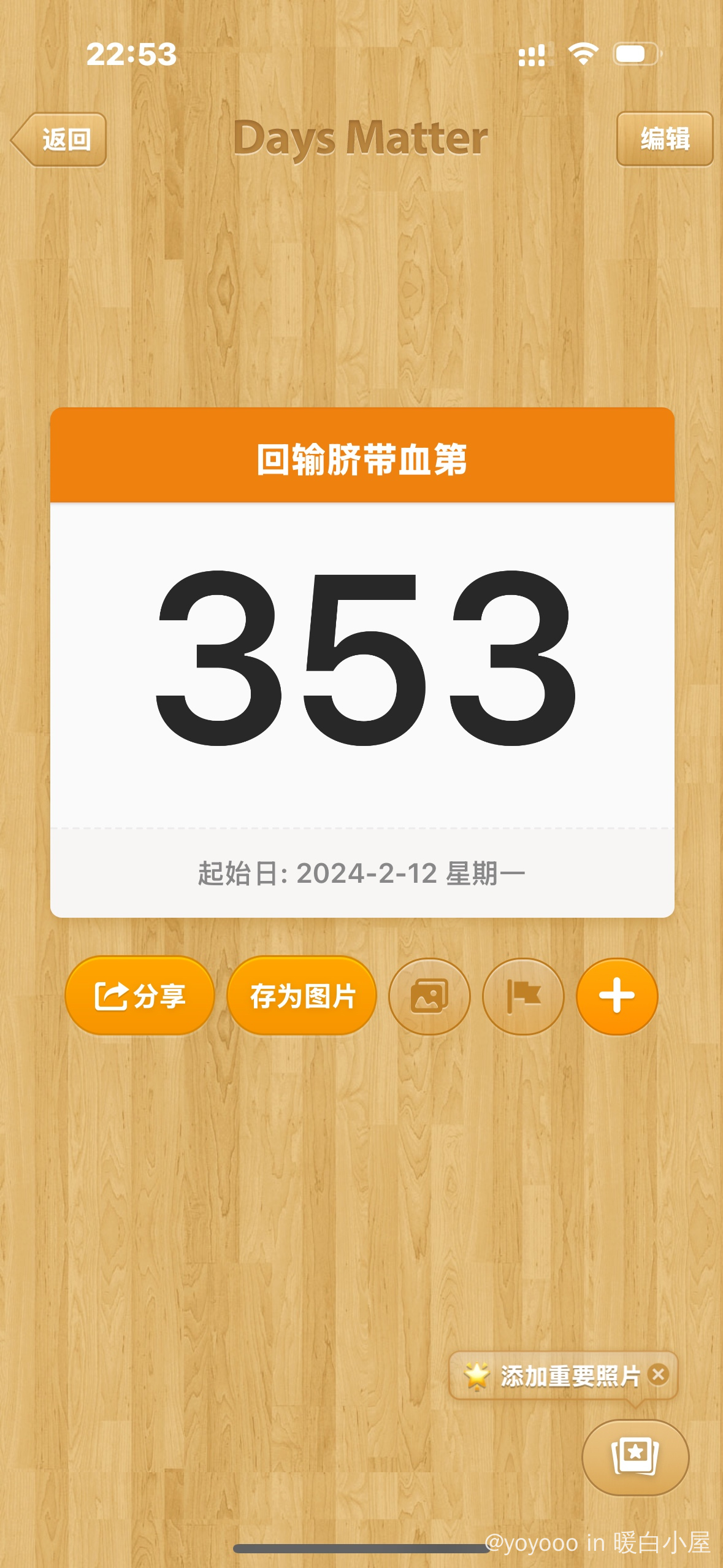The height and width of the screenshot is (1568, 723).
Task: Save the card with 存为图片
Action: (302, 995)
